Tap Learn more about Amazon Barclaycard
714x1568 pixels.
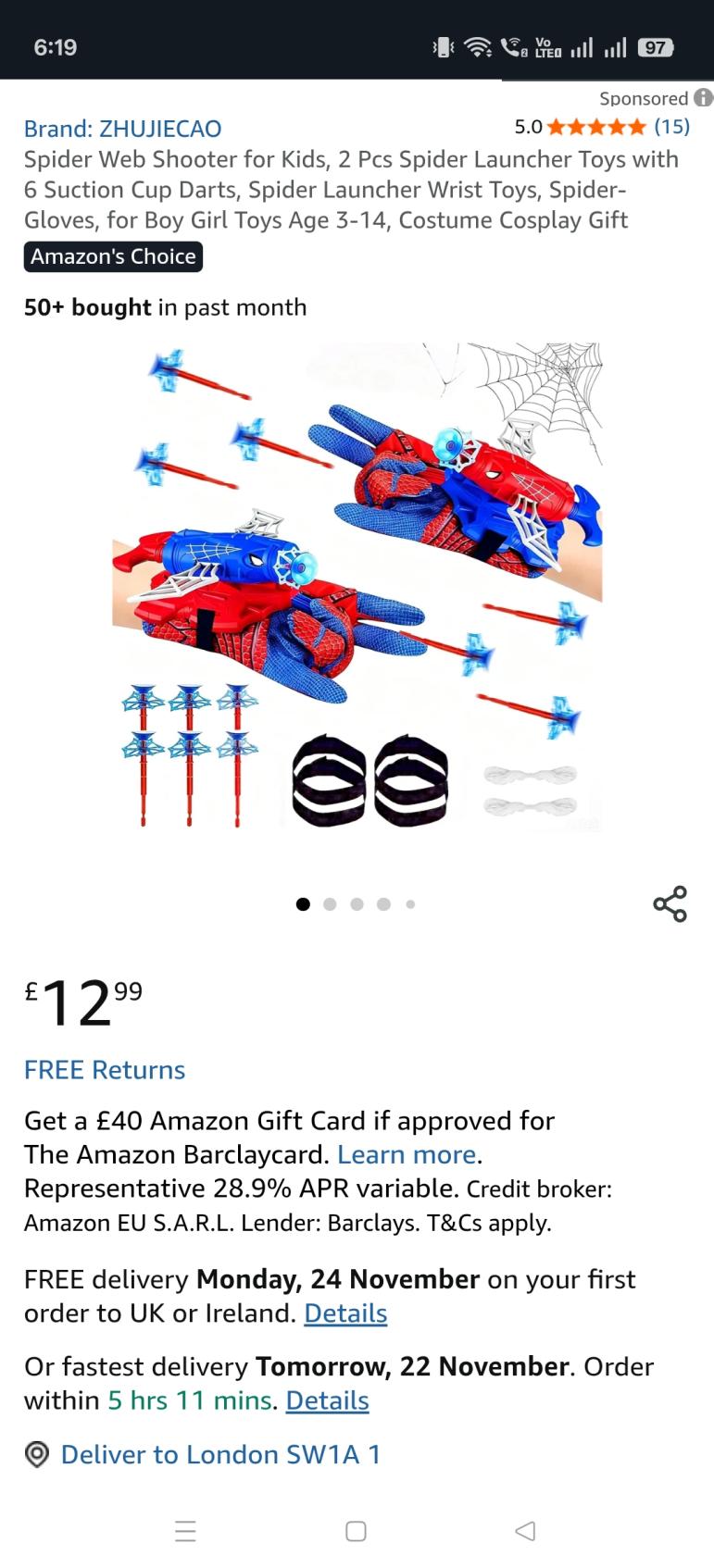pyautogui.click(x=407, y=1154)
